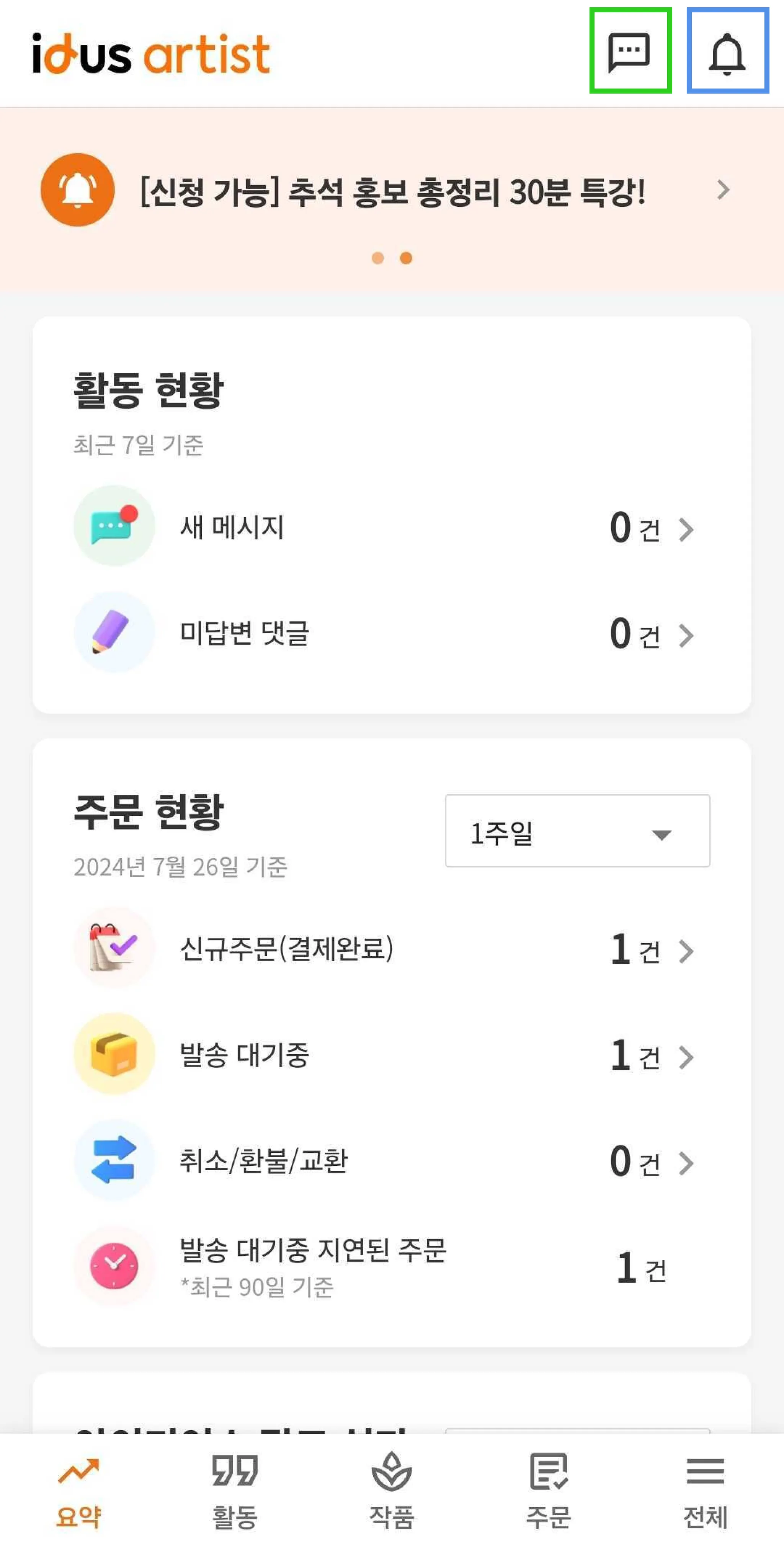Screen dimensions: 784x1547
Task: Switch to the 활동 tab
Action: click(235, 1491)
